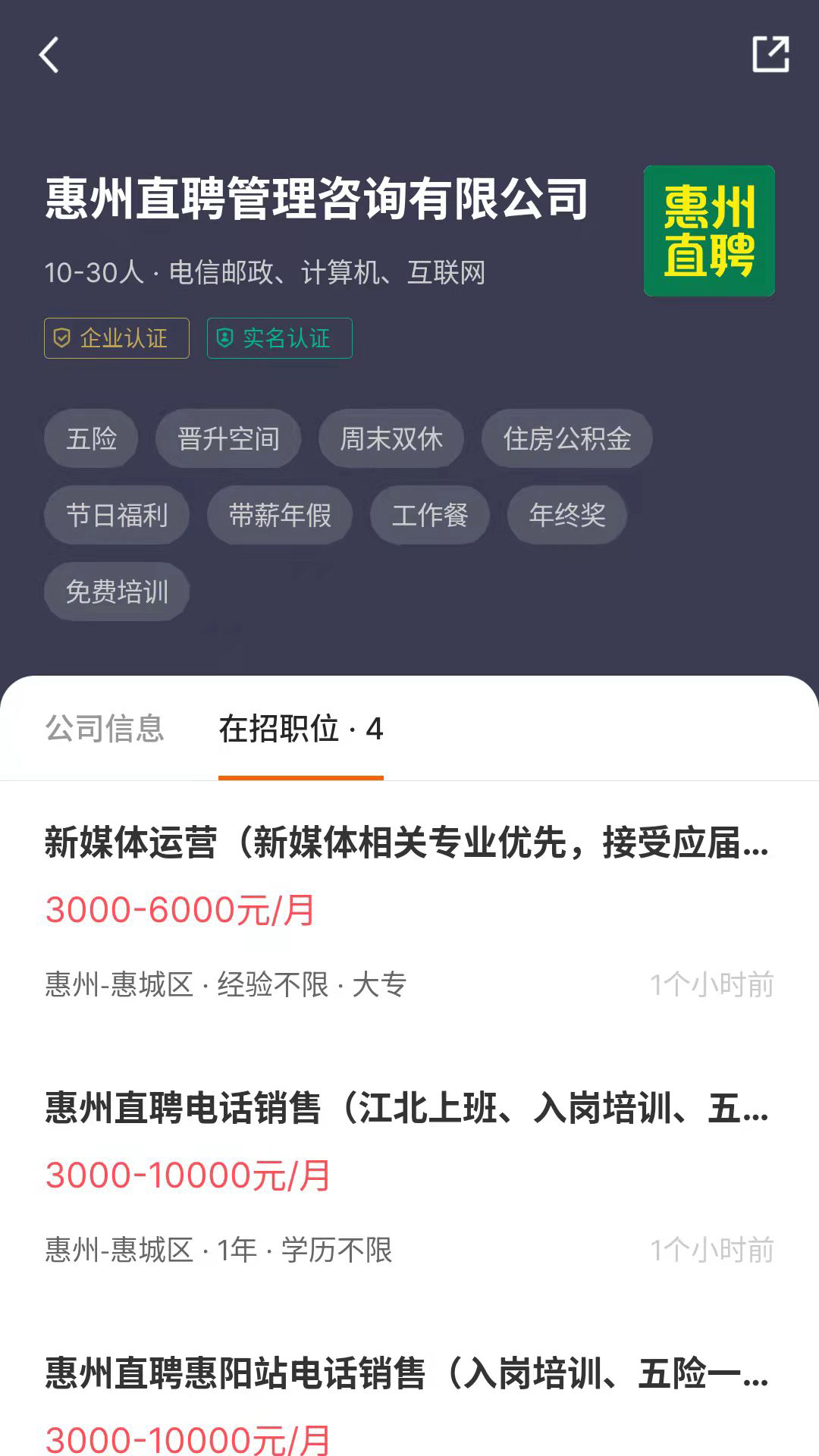Select the 工作餐 benefit tag
Viewport: 819px width, 1456px height.
pos(429,515)
